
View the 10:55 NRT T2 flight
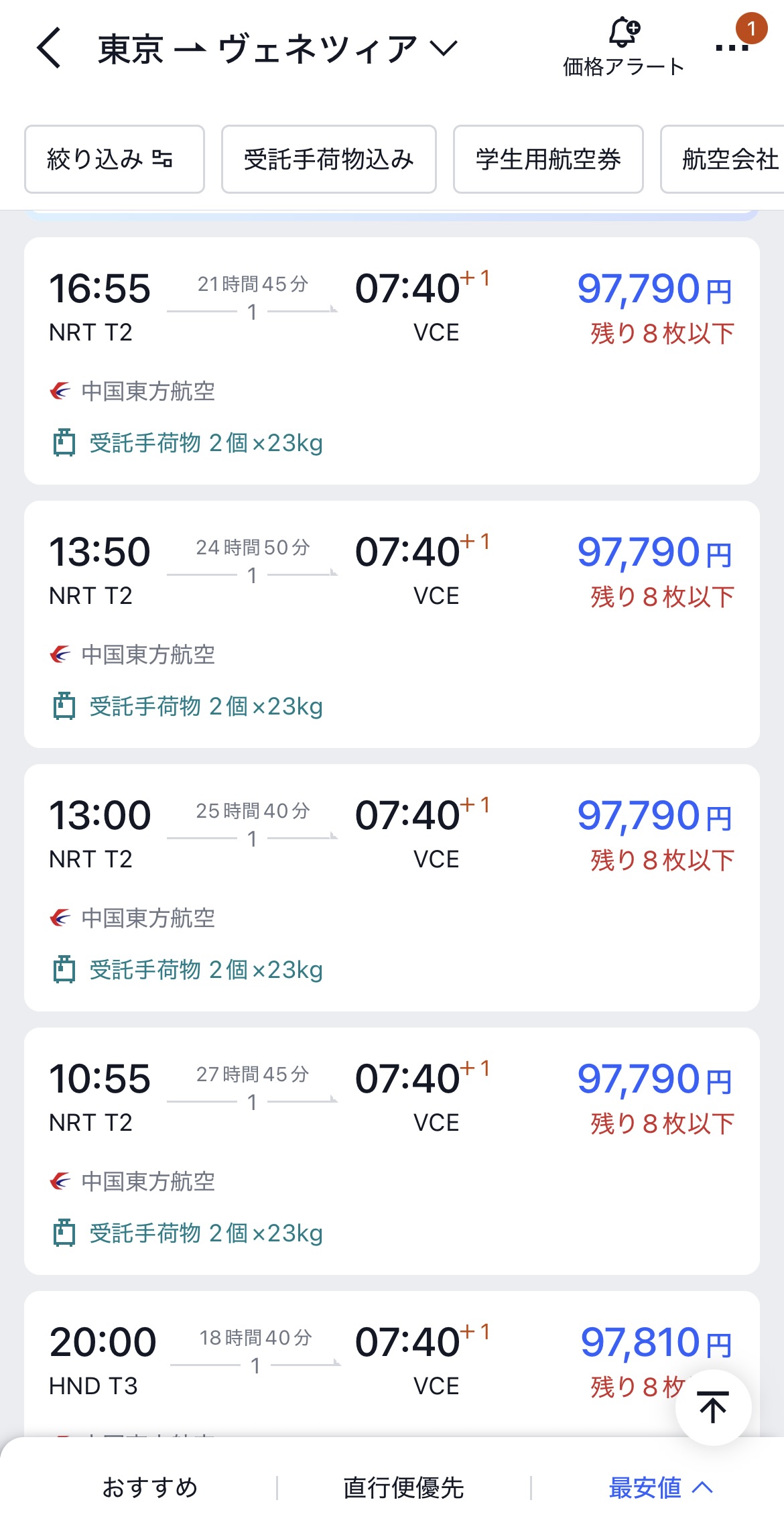coord(391,1151)
